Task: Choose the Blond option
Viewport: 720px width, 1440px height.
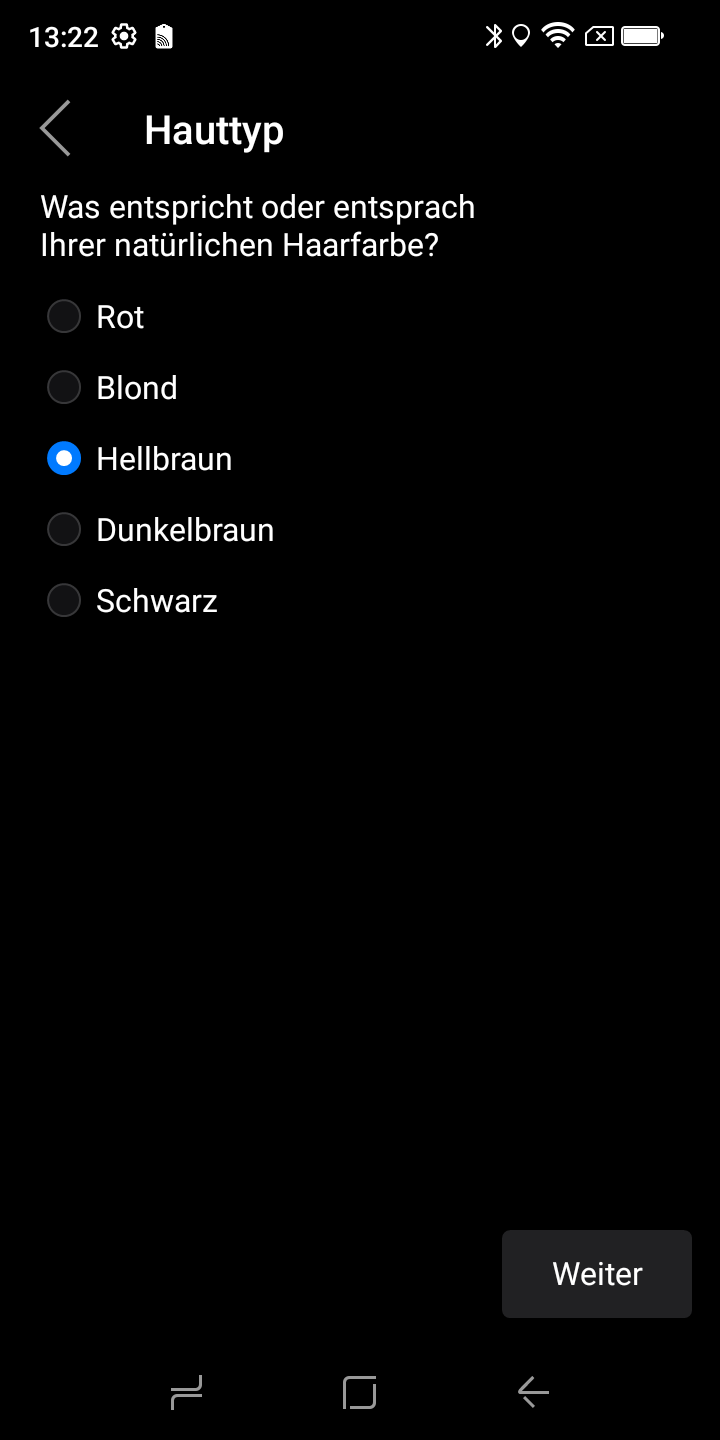Action: click(112, 388)
